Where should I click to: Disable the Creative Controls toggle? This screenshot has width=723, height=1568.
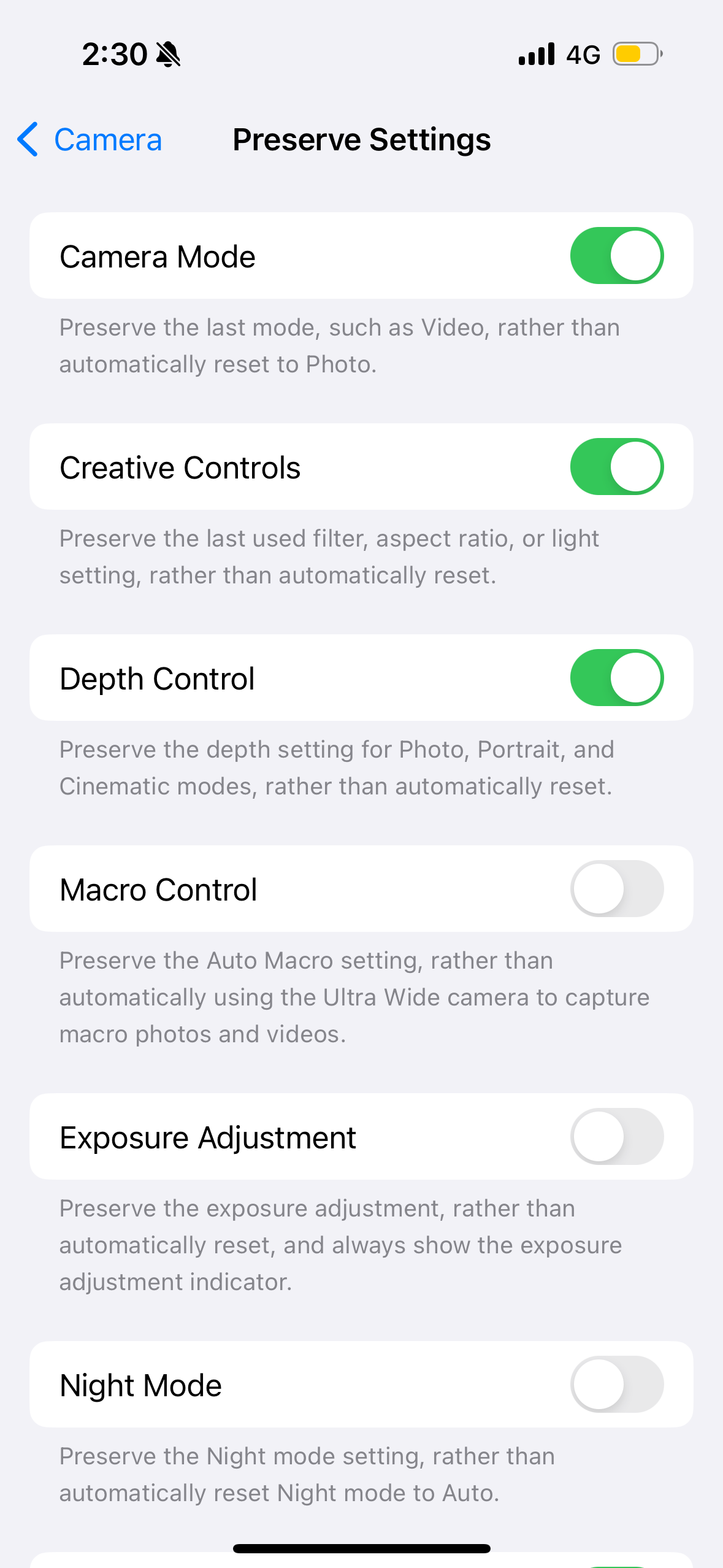click(x=617, y=467)
